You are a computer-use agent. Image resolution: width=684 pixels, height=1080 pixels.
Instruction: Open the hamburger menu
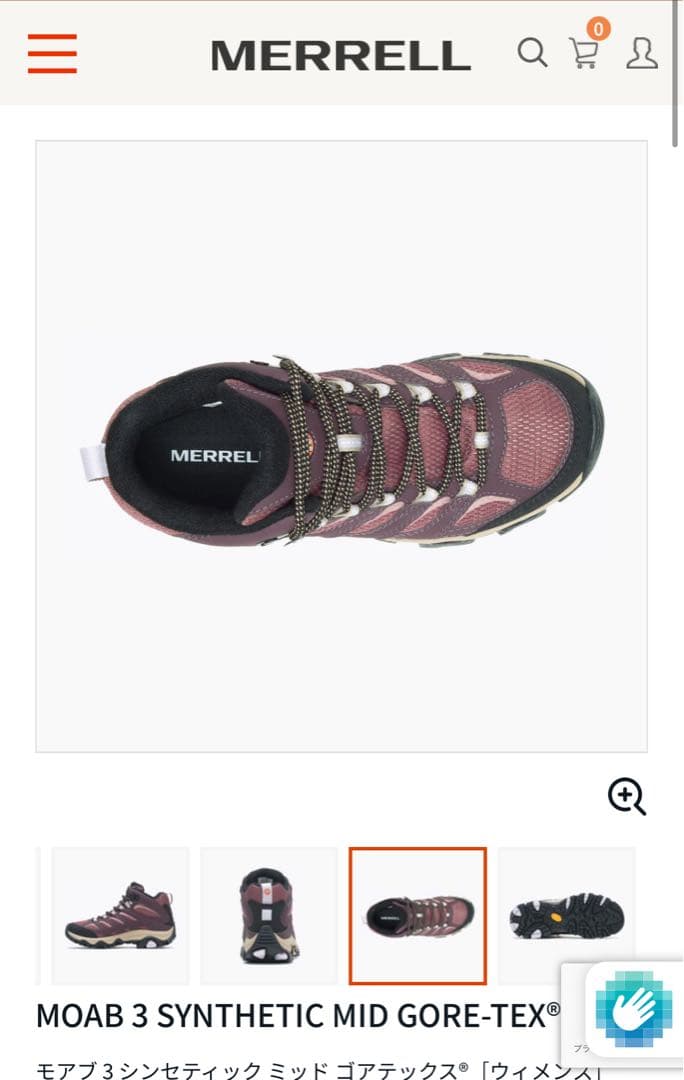(x=52, y=53)
